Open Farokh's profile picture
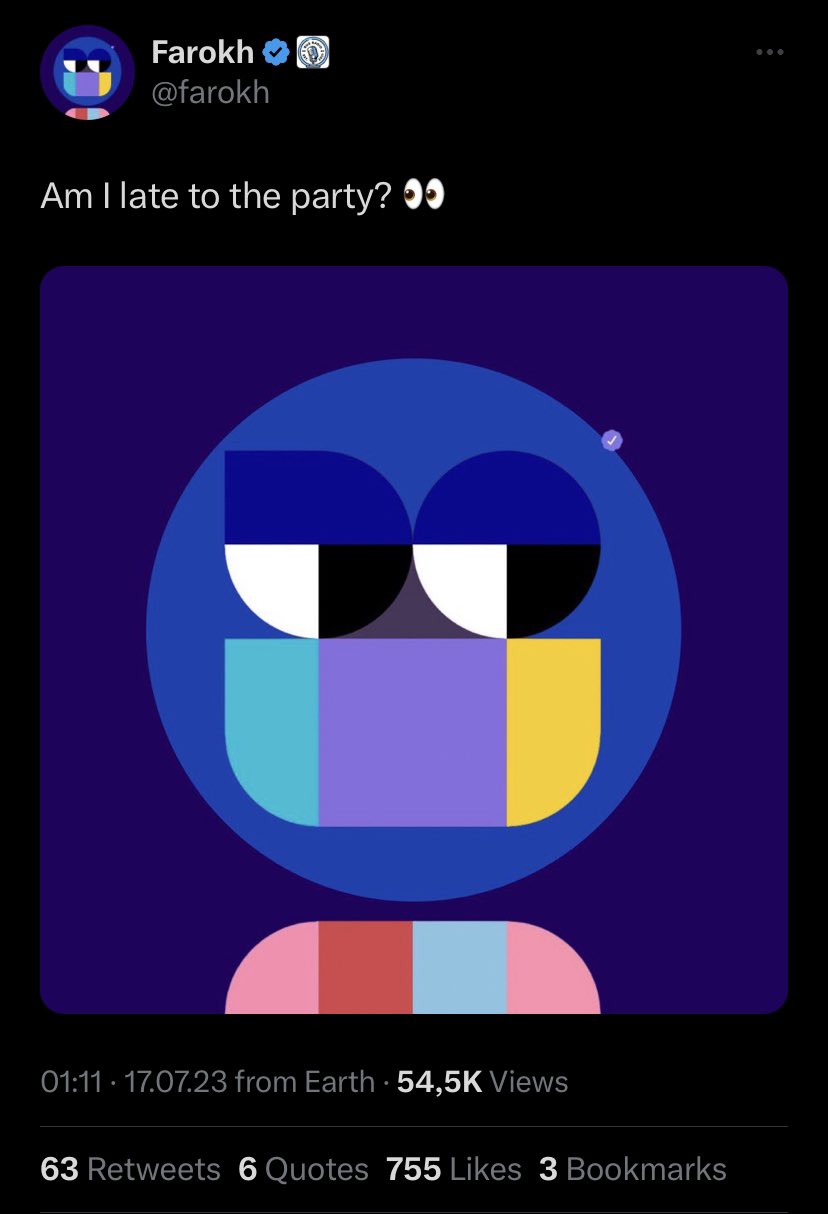The width and height of the screenshot is (828, 1214). click(x=87, y=73)
